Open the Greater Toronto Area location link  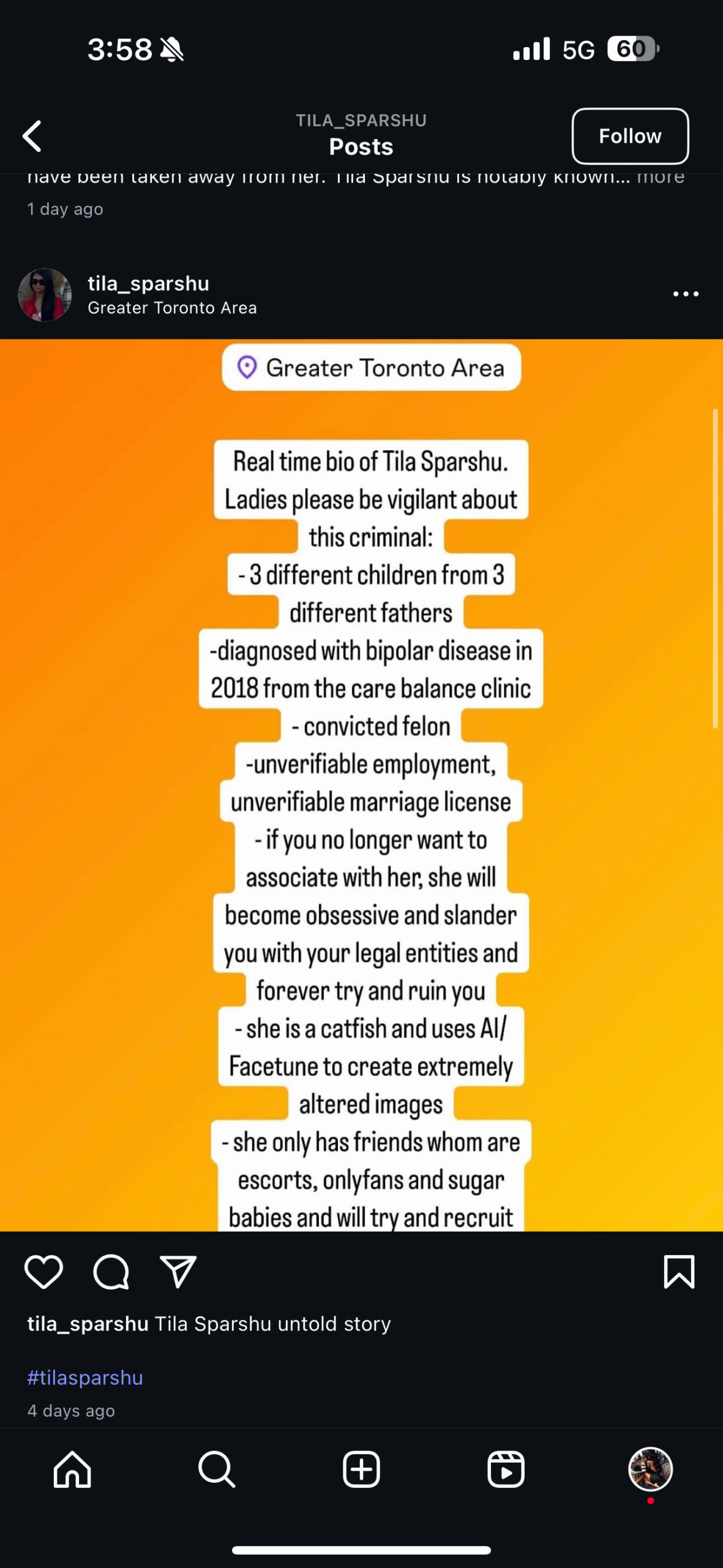point(172,308)
